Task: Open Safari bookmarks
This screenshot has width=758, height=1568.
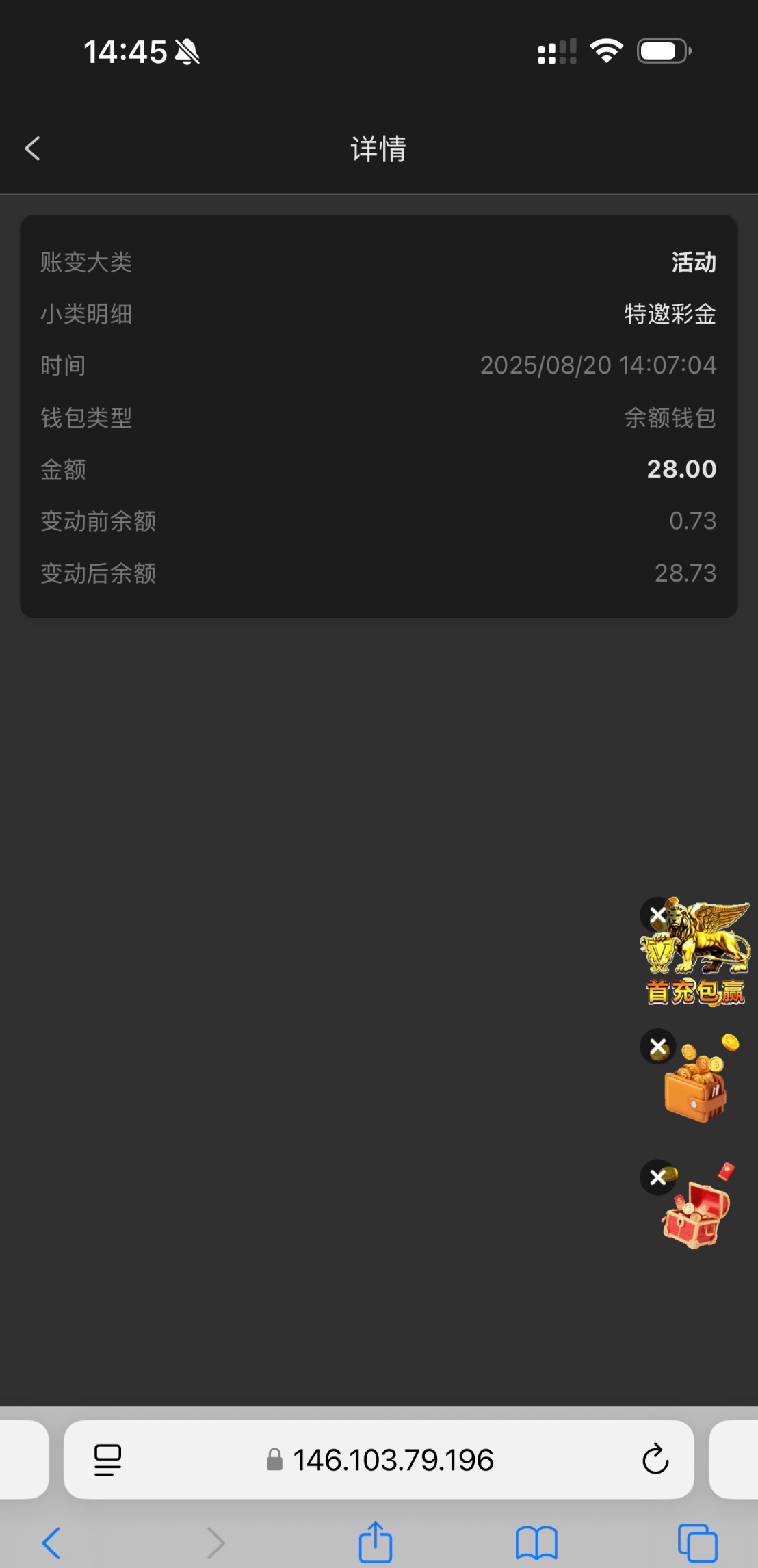Action: click(536, 1543)
